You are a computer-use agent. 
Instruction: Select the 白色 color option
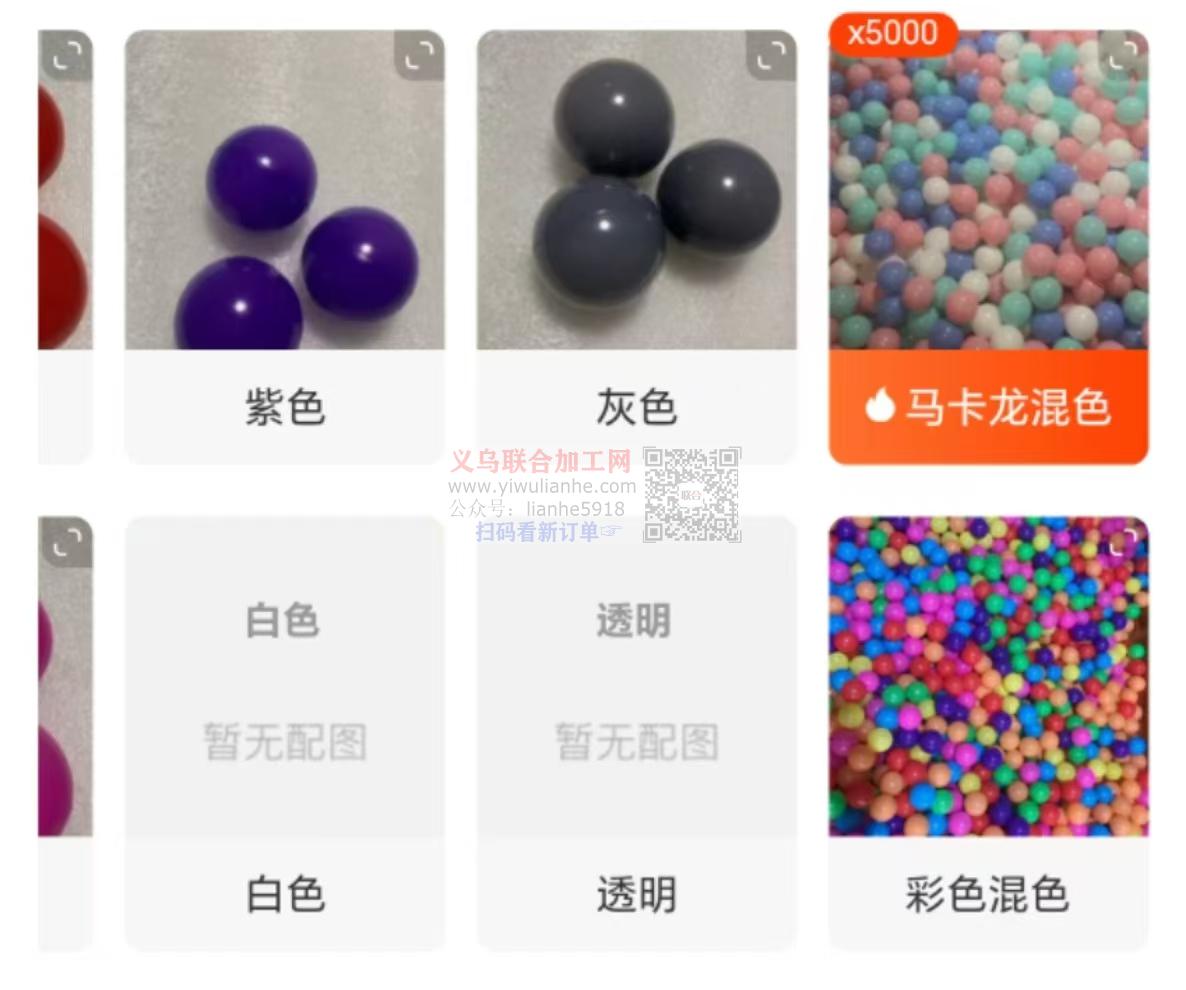[x=285, y=893]
